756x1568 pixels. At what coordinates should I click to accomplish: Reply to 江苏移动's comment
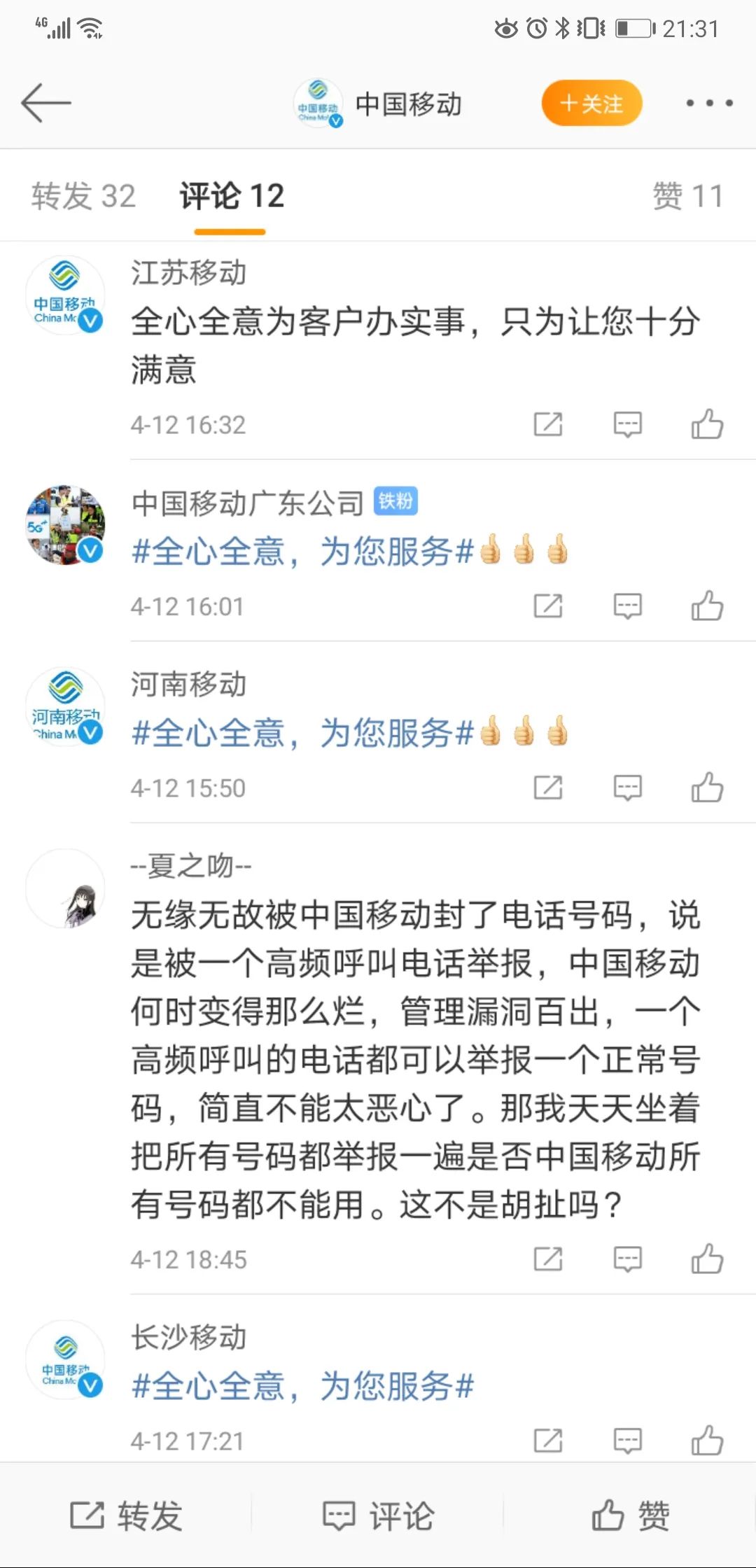(627, 424)
